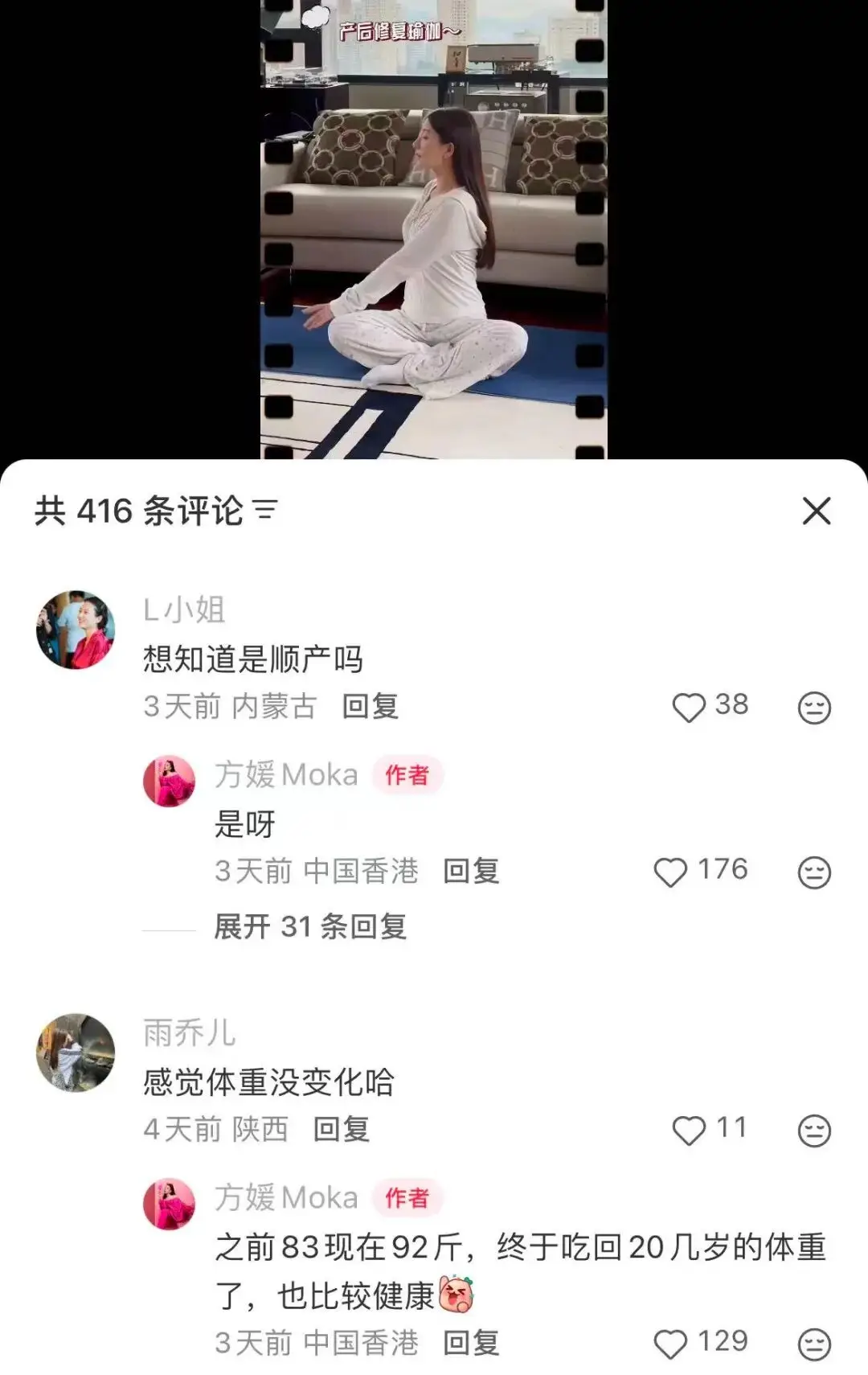Open emoji reactions for 方媛Moka's 是呀 reply
The image size is (868, 1375).
(x=815, y=870)
